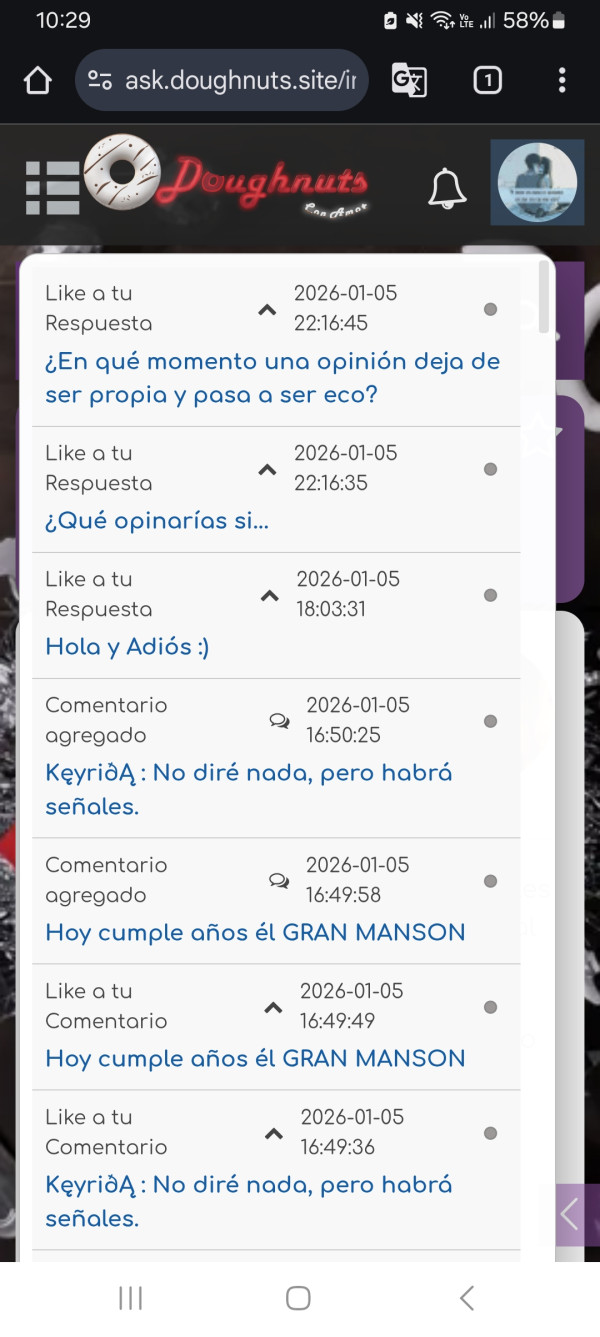Open the 16:50:25 comment notification from KeyriðA
Screen dimensions: 600x1337
pyautogui.click(x=248, y=789)
